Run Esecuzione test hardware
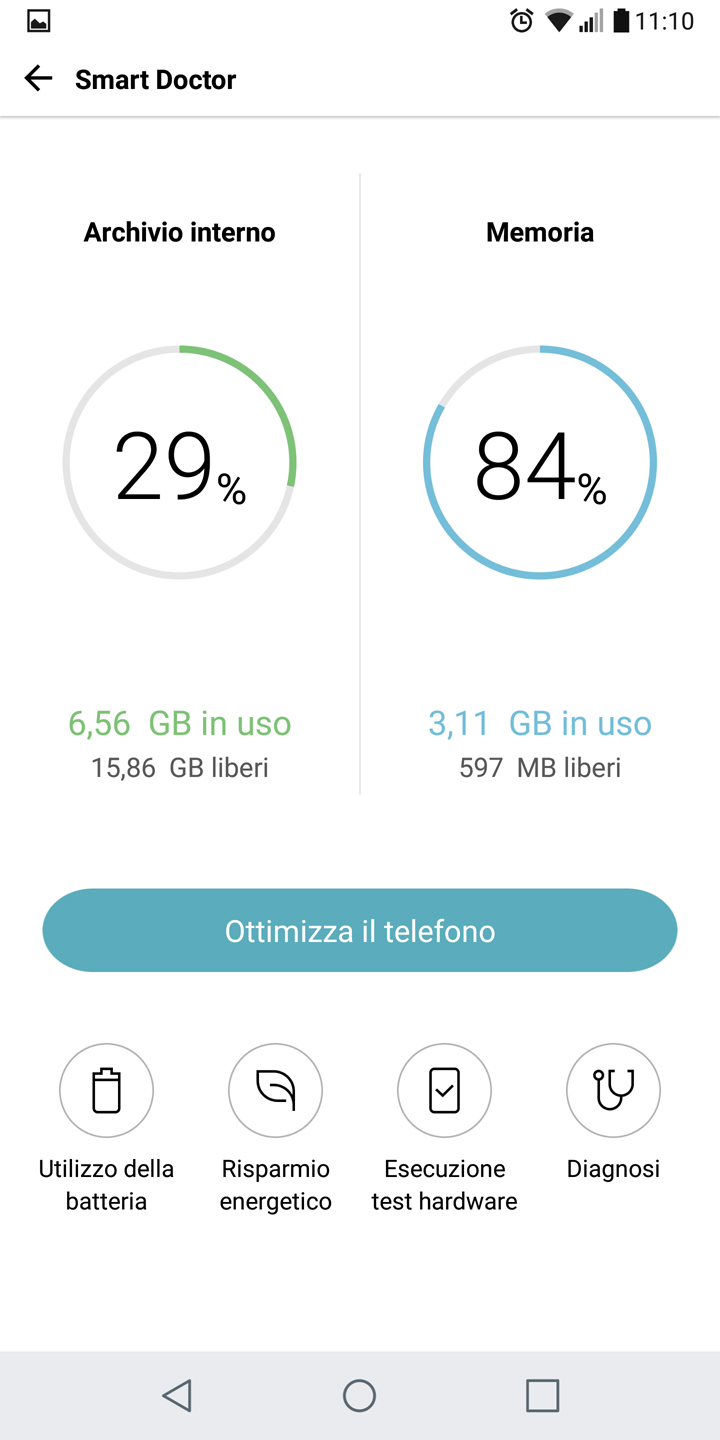This screenshot has height=1440, width=720. [x=444, y=1129]
